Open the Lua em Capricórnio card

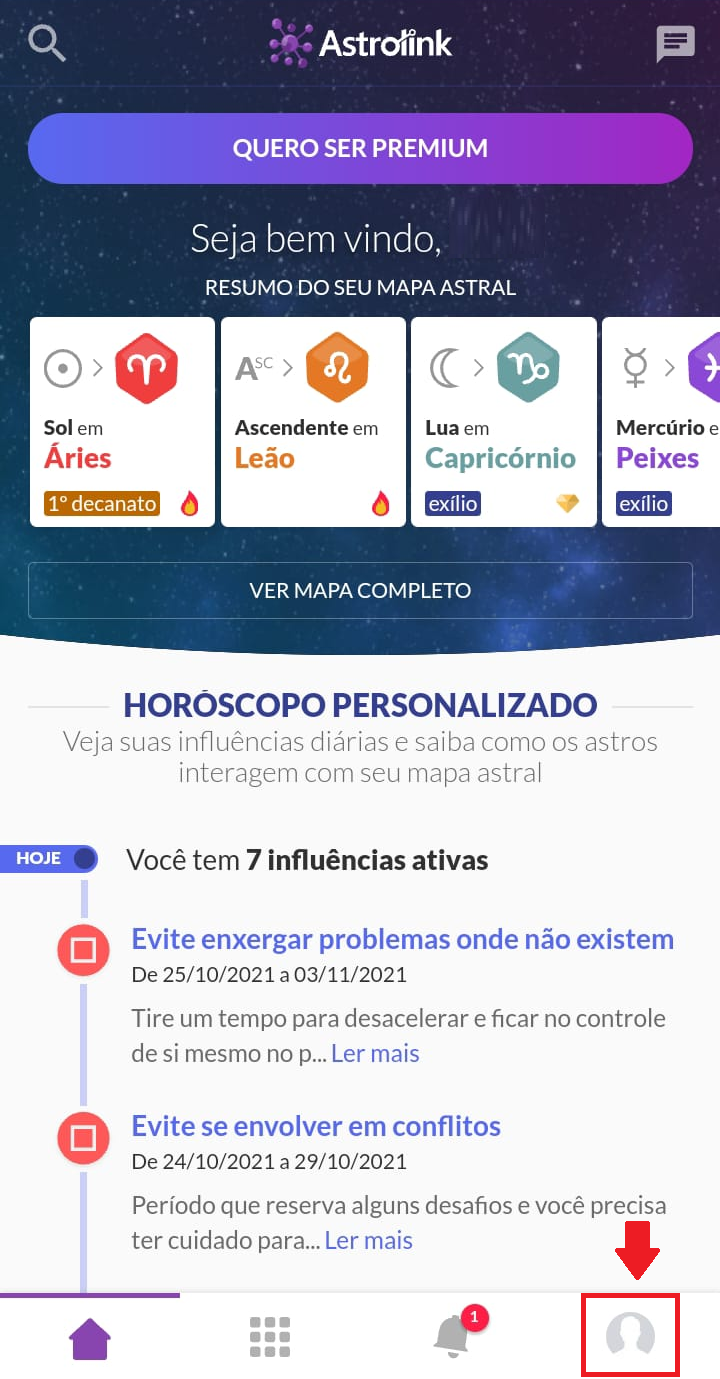click(503, 421)
